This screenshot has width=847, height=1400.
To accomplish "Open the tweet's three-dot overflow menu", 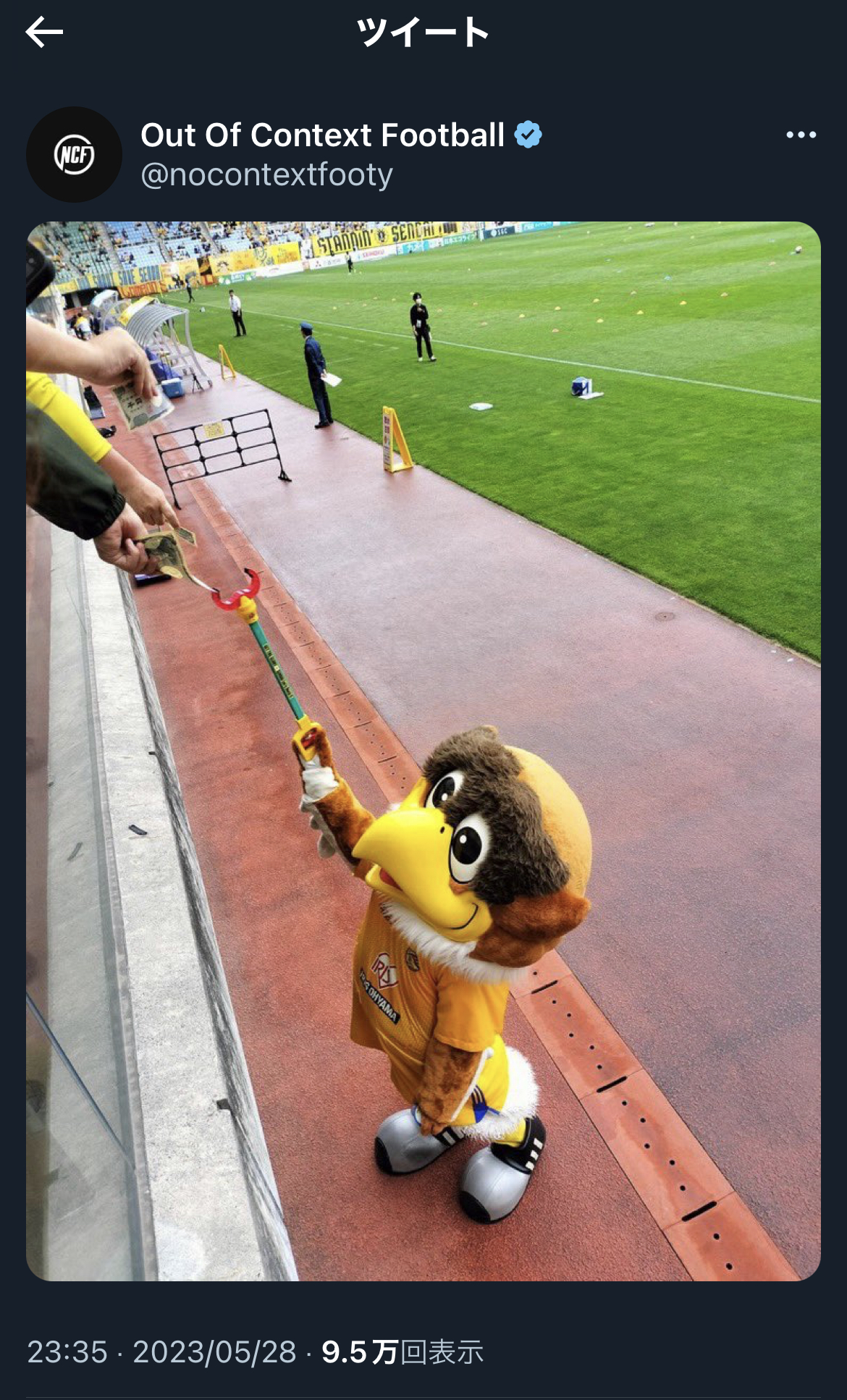I will 801,135.
